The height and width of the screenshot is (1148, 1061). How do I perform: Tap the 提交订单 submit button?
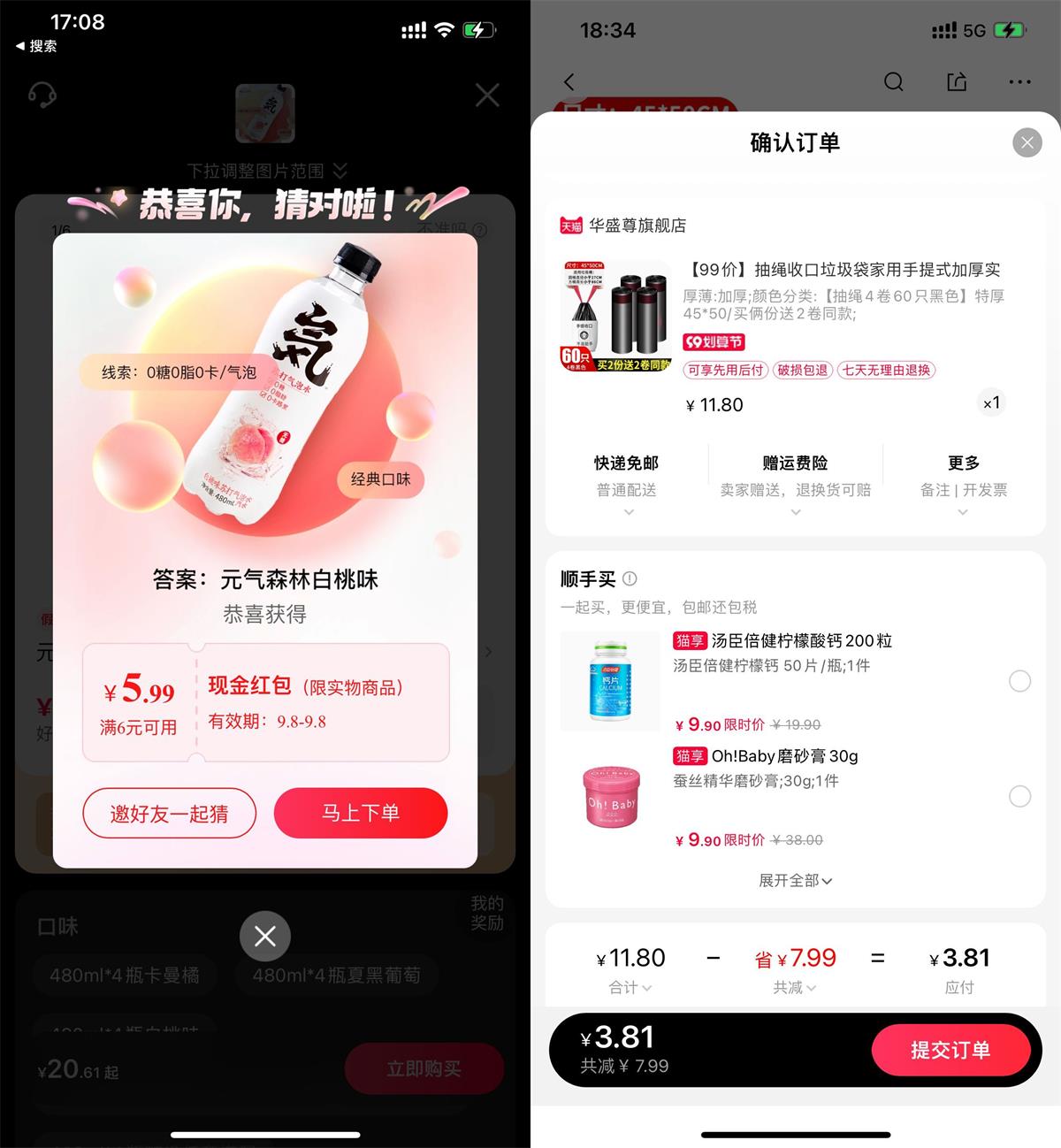pos(952,1050)
